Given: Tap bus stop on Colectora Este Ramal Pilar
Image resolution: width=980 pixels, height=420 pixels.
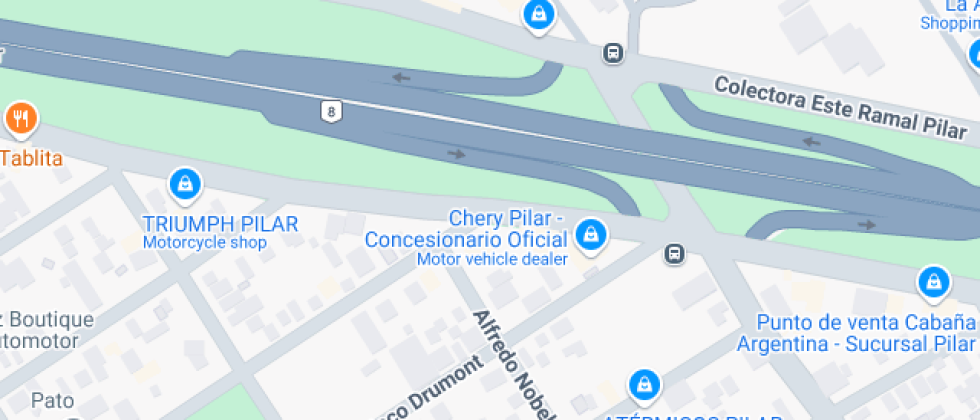Looking at the screenshot, I should click(x=613, y=53).
